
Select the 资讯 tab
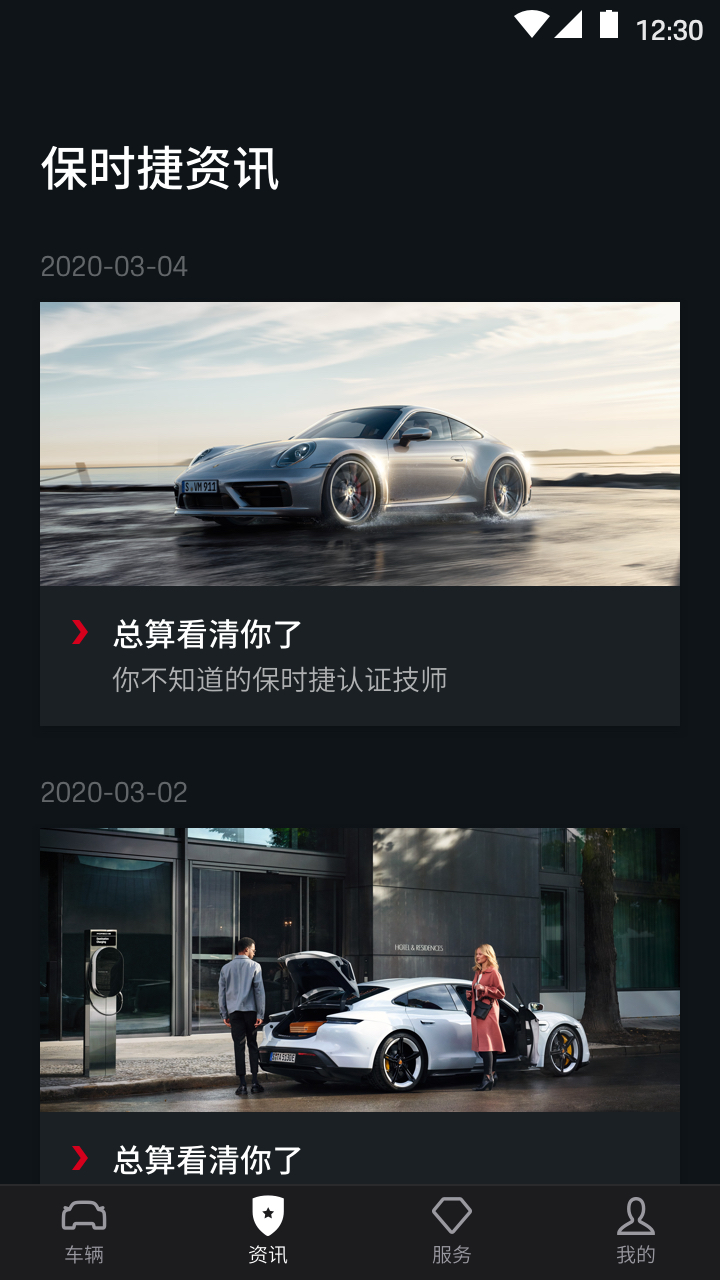tap(268, 1232)
